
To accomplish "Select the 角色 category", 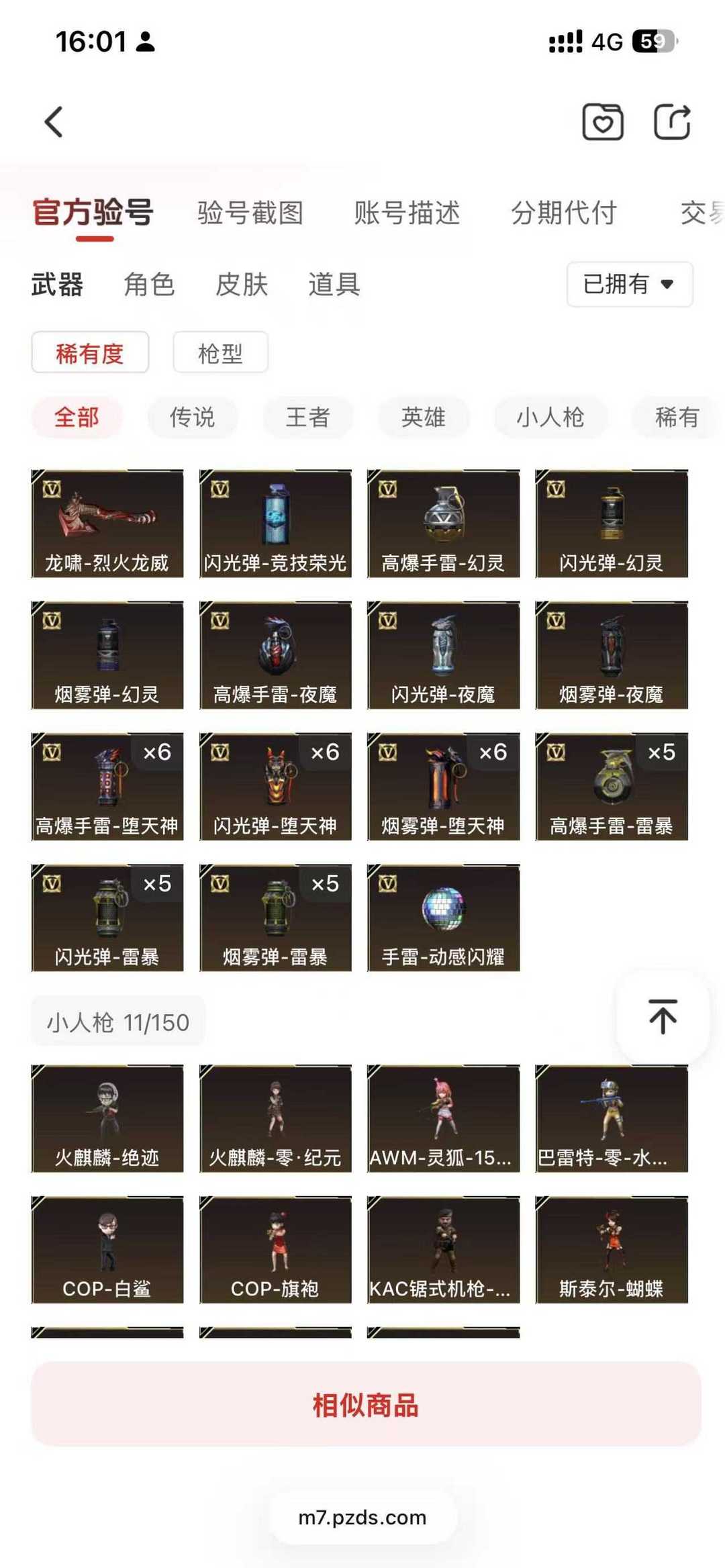I will pos(149,285).
